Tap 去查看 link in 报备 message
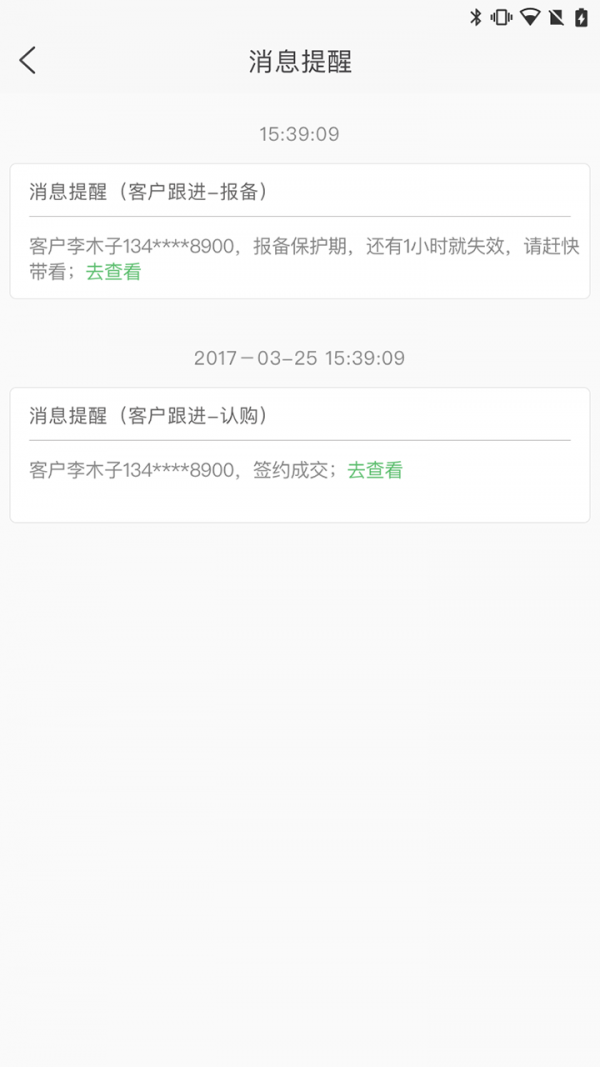 point(113,272)
